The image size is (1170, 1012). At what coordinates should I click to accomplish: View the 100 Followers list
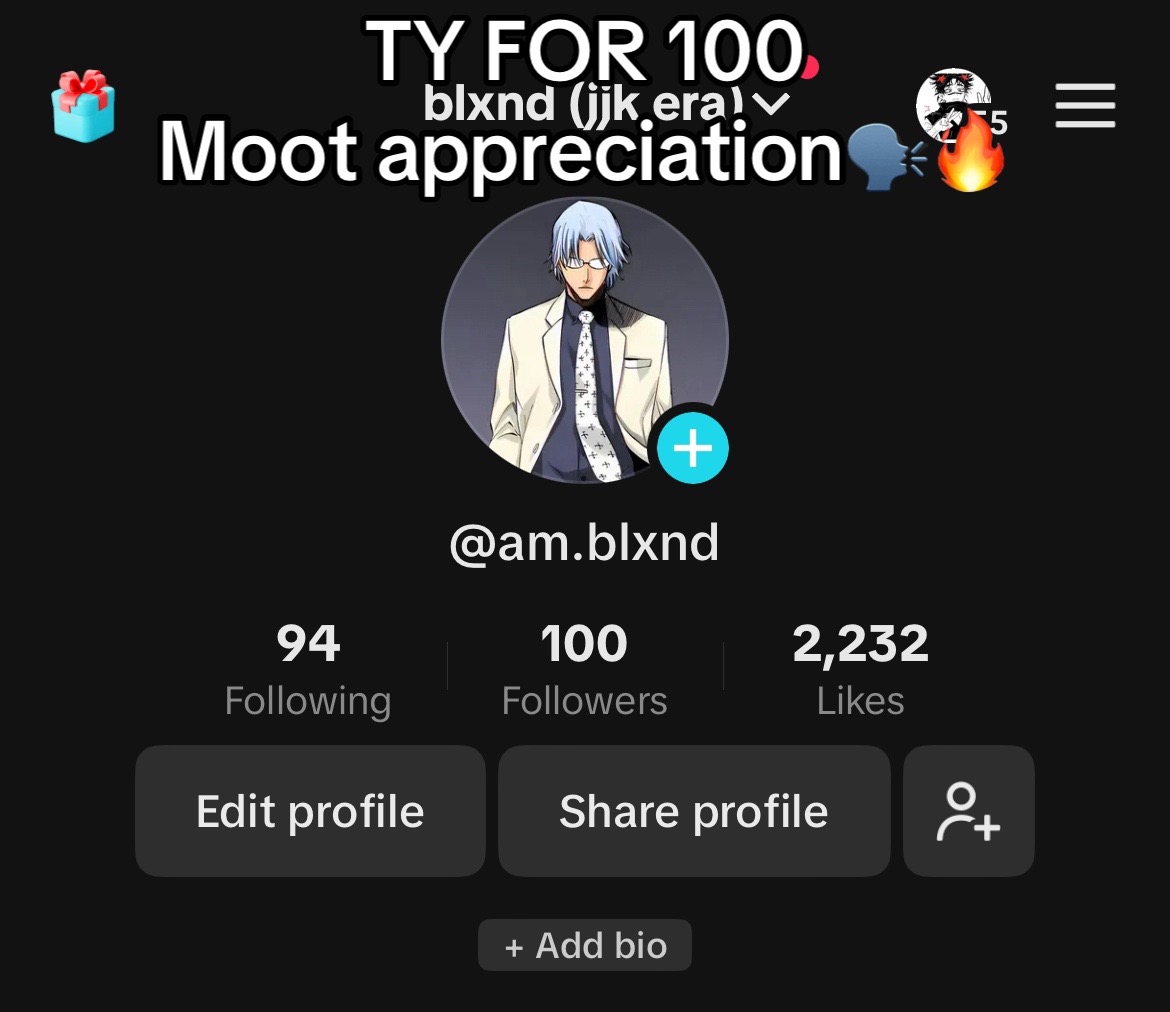(584, 669)
